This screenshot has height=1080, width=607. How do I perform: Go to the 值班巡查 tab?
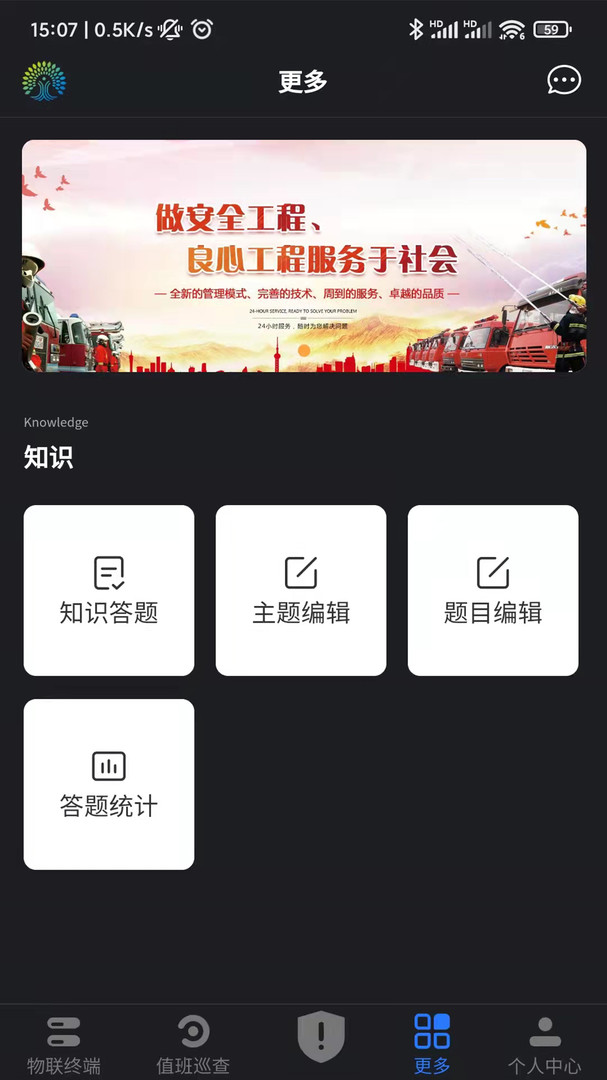[x=193, y=1043]
